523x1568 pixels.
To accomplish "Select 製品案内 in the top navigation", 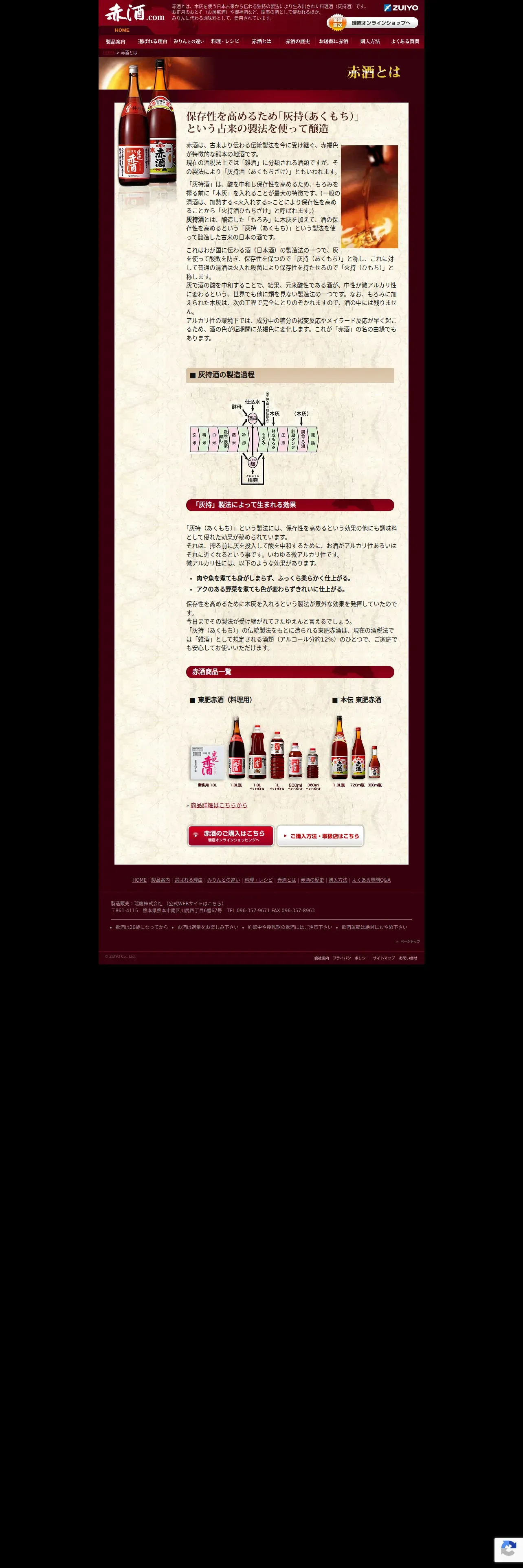I will pyautogui.click(x=116, y=42).
